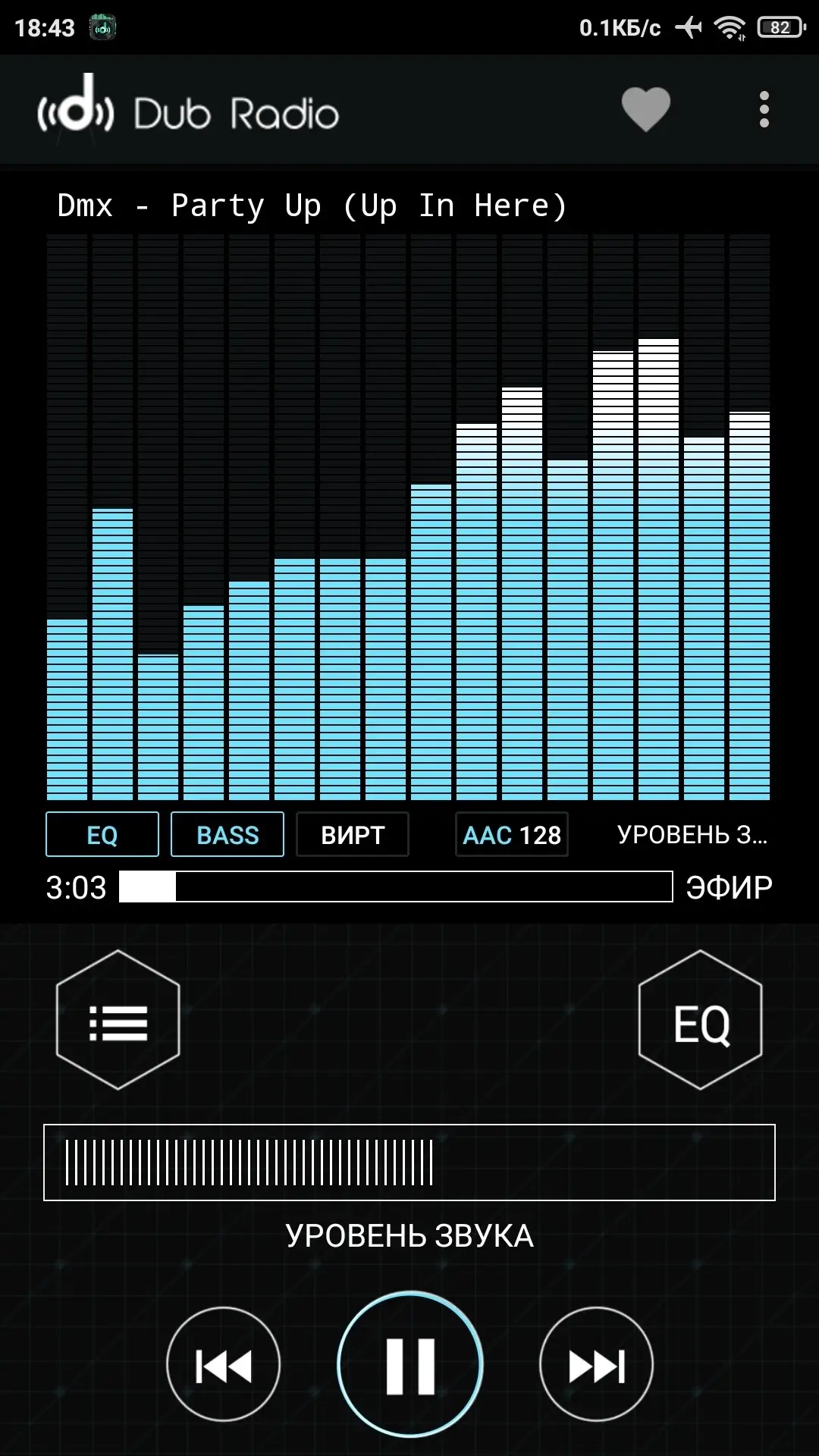The width and height of the screenshot is (819, 1456).
Task: Open the three-dot overflow menu
Action: tap(764, 110)
